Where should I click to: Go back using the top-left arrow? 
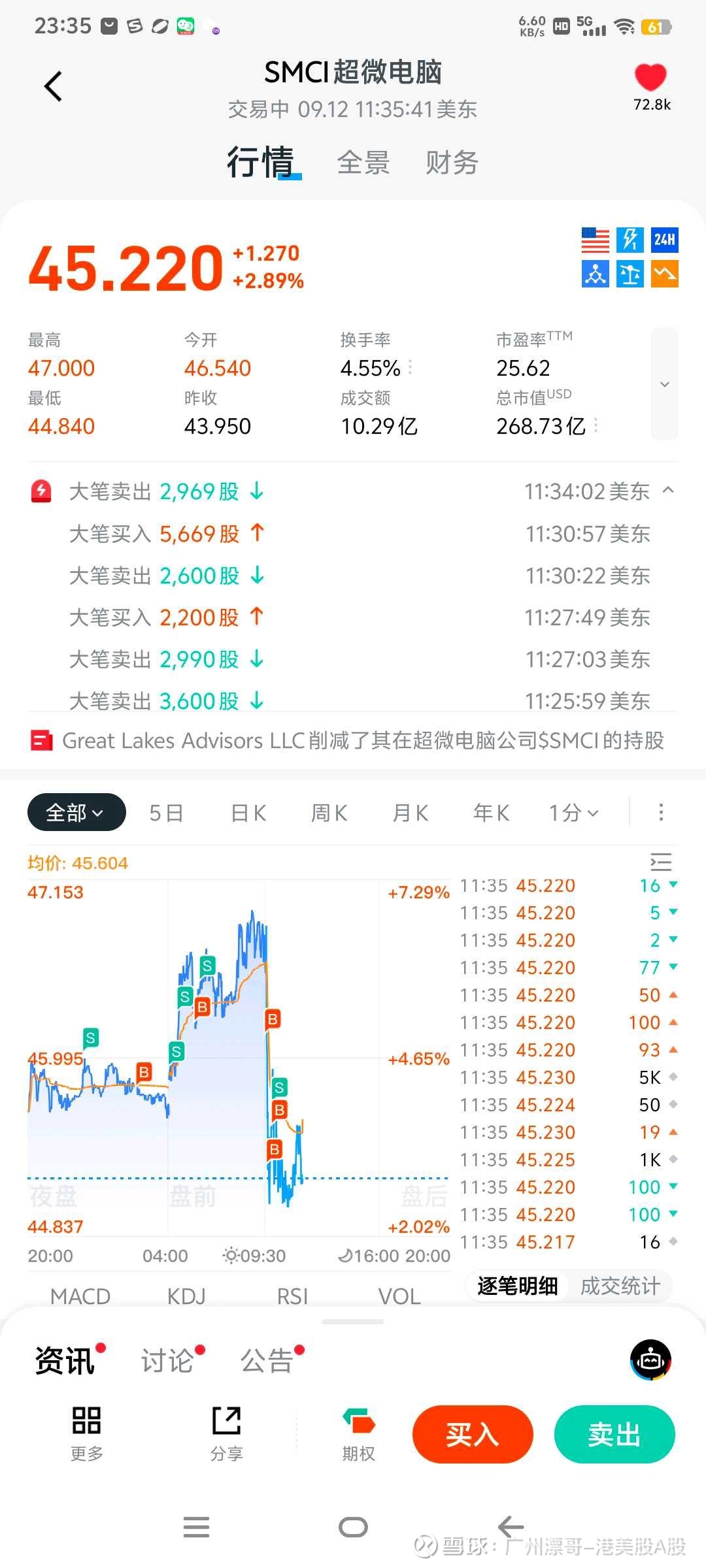pos(53,86)
